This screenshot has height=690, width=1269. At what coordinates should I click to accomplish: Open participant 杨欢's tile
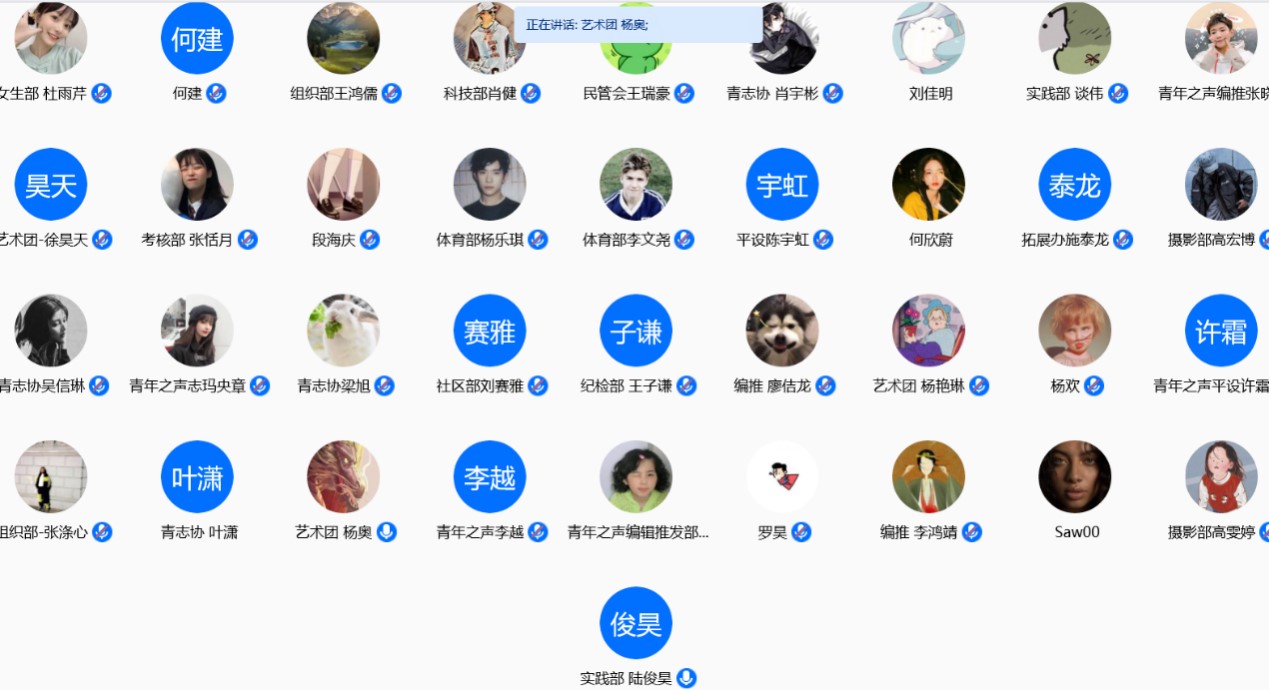[x=1075, y=331]
